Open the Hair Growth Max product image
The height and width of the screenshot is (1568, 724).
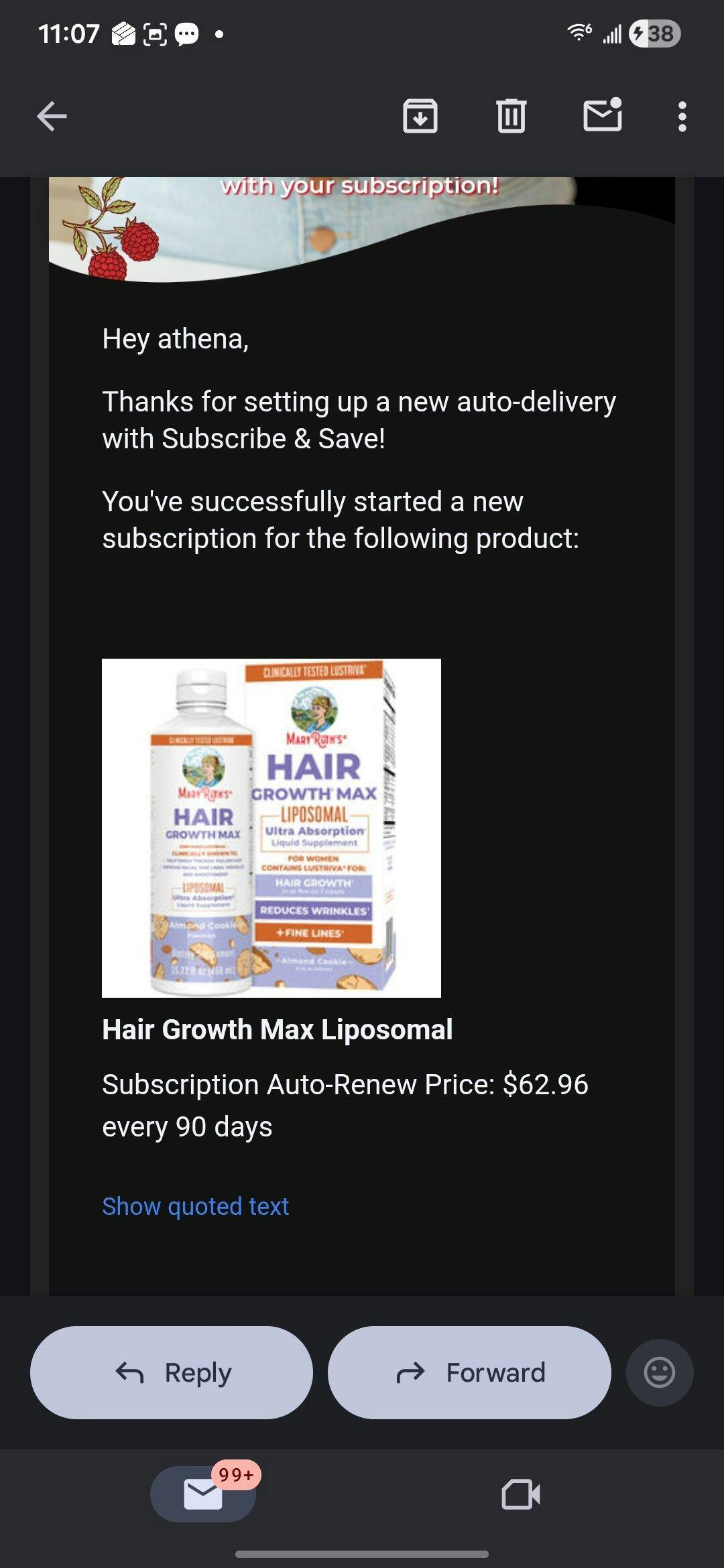(x=271, y=828)
